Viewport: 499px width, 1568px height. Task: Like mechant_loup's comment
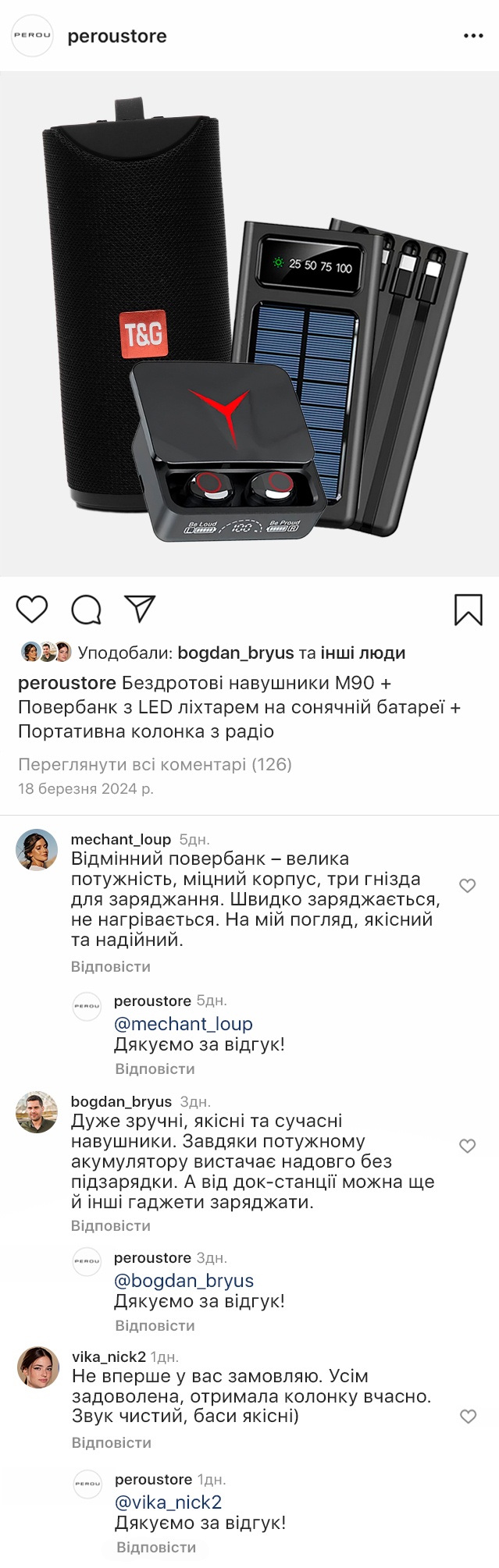click(x=467, y=886)
